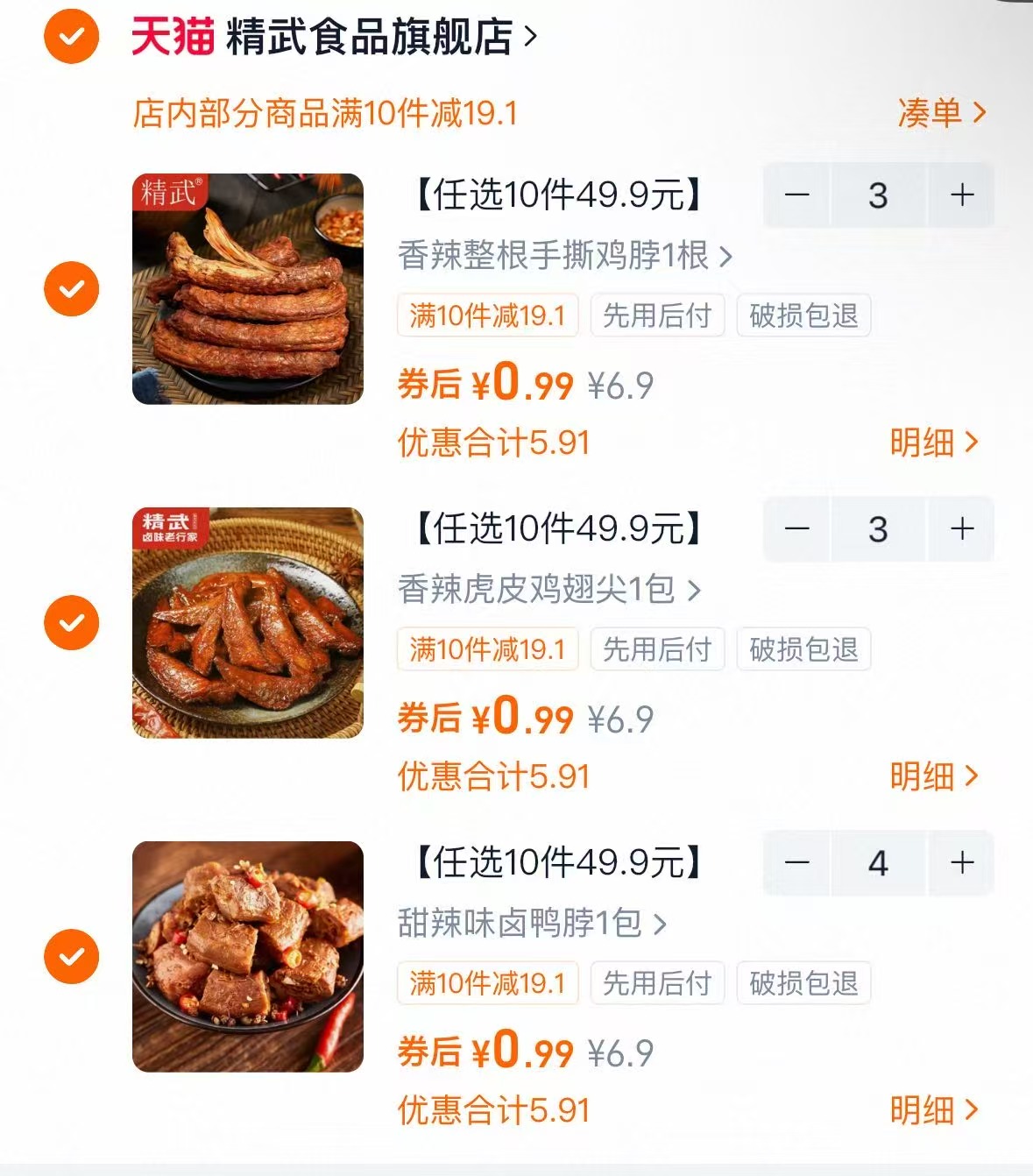Deselect 甜辣味卤鸭脖 item checkbox
The width and height of the screenshot is (1033, 1176).
pos(72,956)
